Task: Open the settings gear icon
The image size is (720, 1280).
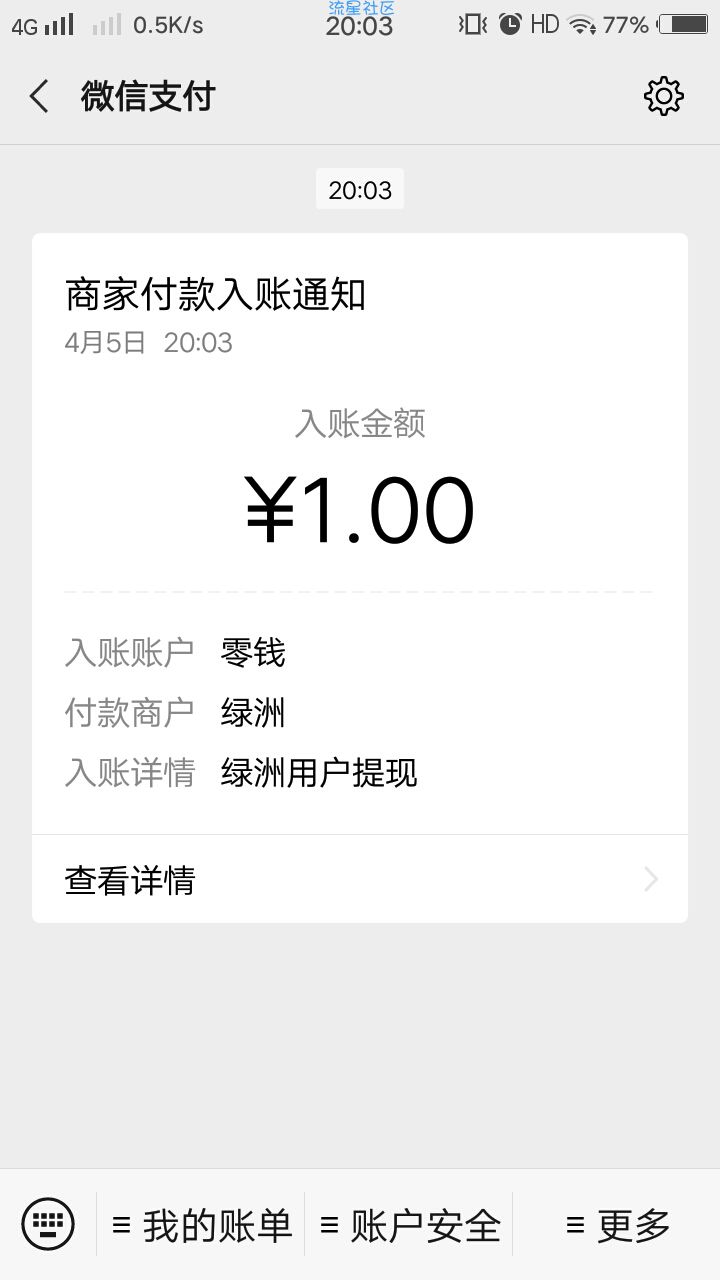Action: [x=663, y=97]
